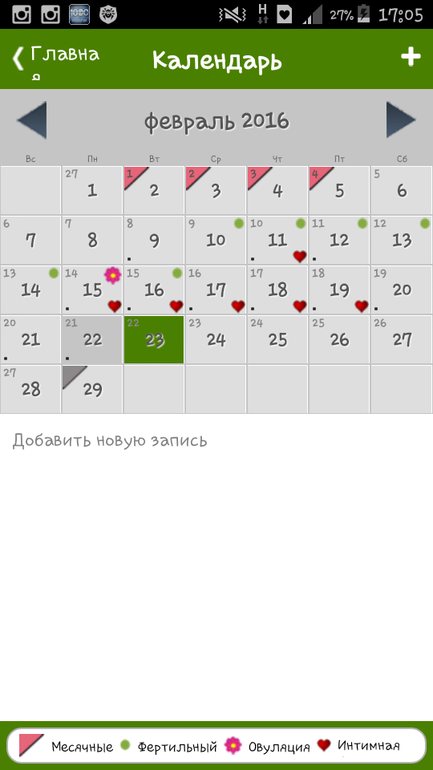433x770 pixels.
Task: Select February 11 with heart mark
Action: 277,240
